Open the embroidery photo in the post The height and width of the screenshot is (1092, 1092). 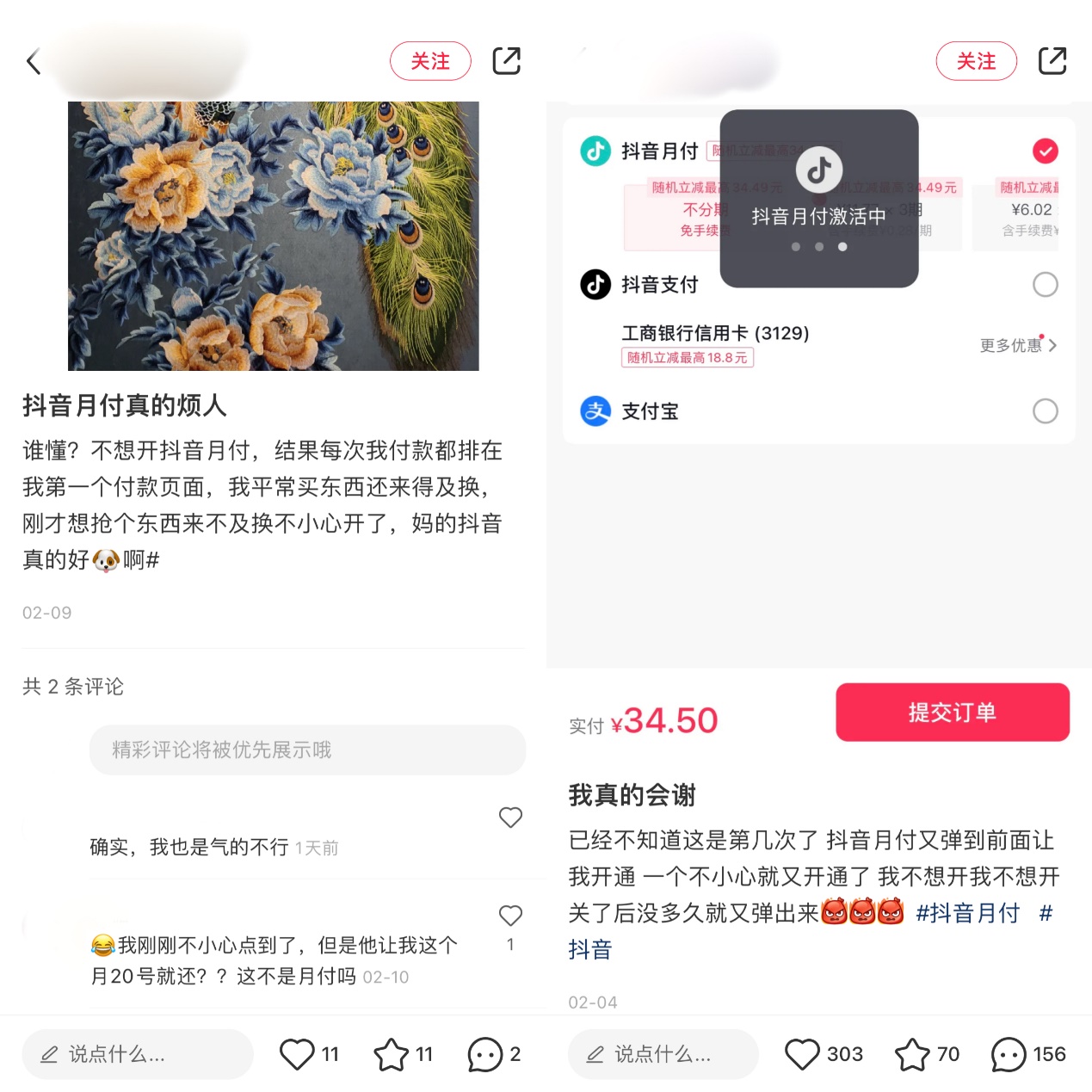pyautogui.click(x=273, y=236)
